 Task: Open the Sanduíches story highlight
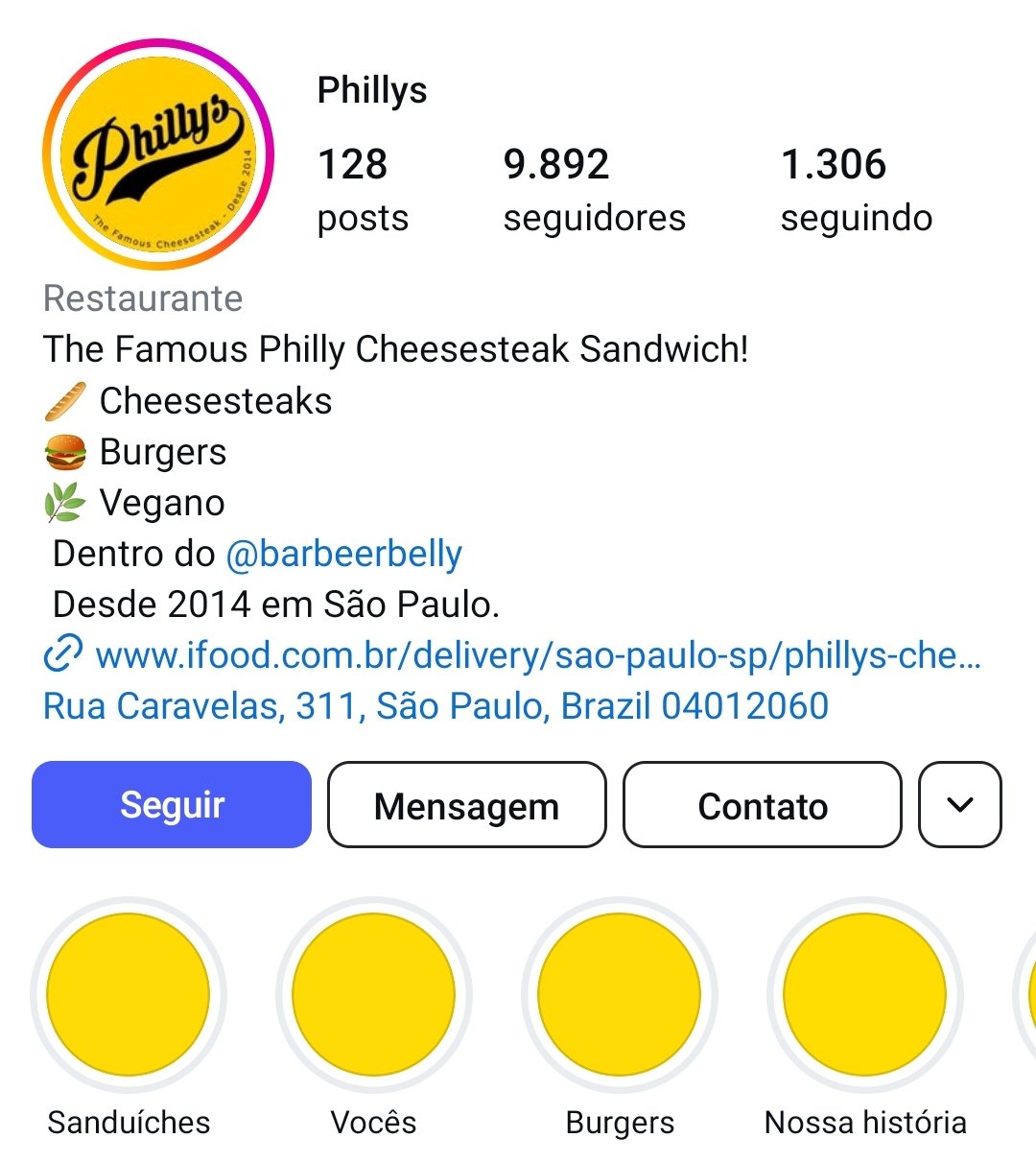click(x=129, y=995)
